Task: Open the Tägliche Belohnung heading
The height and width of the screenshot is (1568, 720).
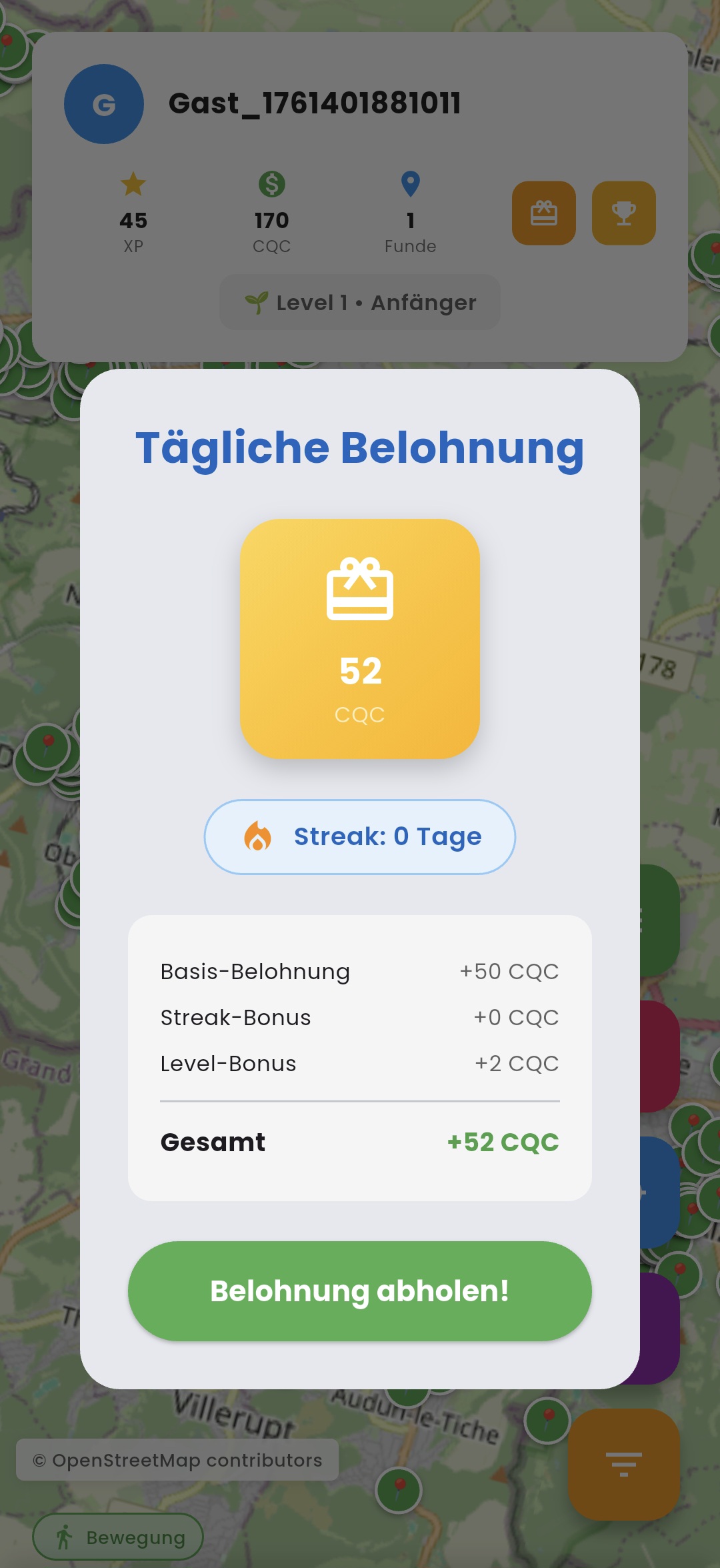Action: tap(360, 450)
